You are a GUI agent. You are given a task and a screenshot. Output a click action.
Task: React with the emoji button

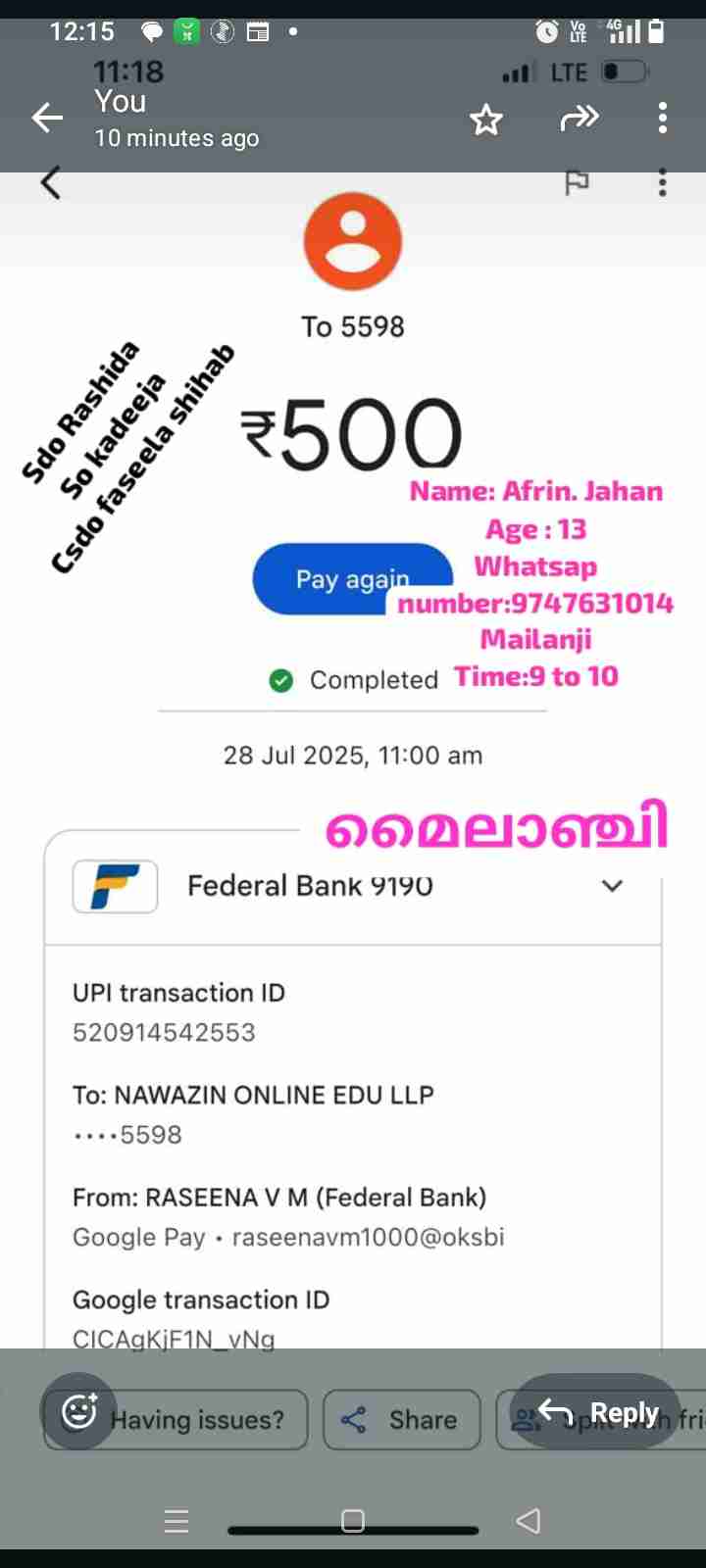[x=78, y=1411]
